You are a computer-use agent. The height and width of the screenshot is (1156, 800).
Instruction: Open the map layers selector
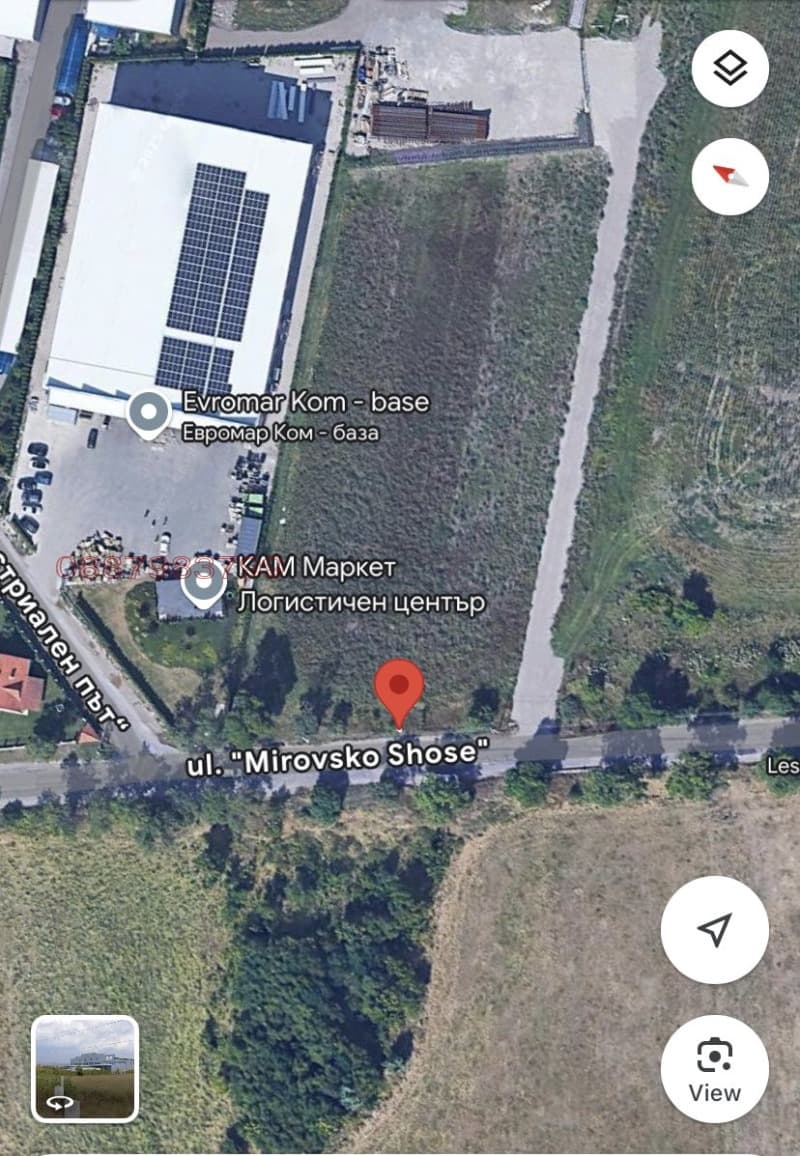point(730,69)
